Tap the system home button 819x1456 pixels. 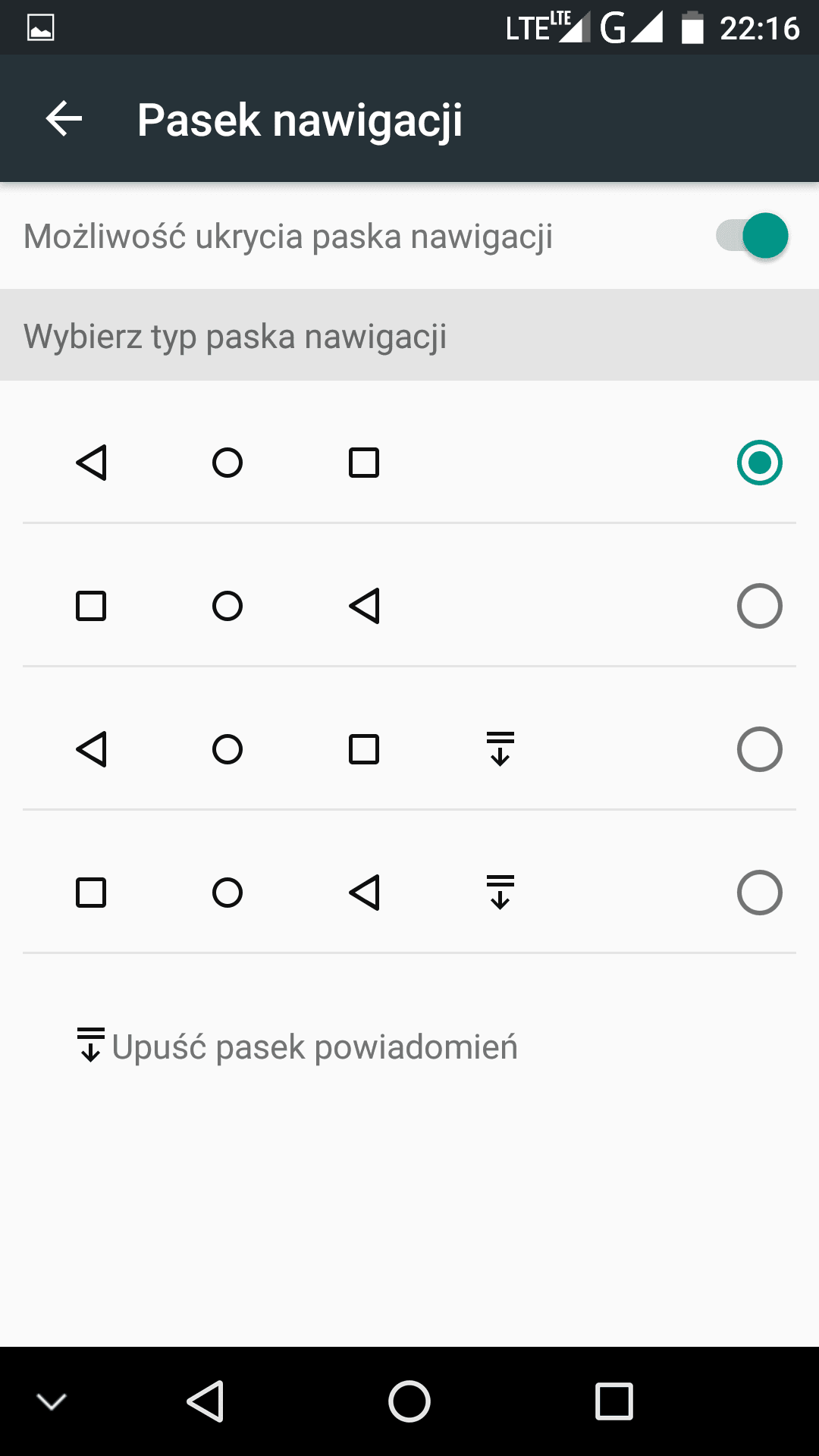pyautogui.click(x=409, y=1401)
